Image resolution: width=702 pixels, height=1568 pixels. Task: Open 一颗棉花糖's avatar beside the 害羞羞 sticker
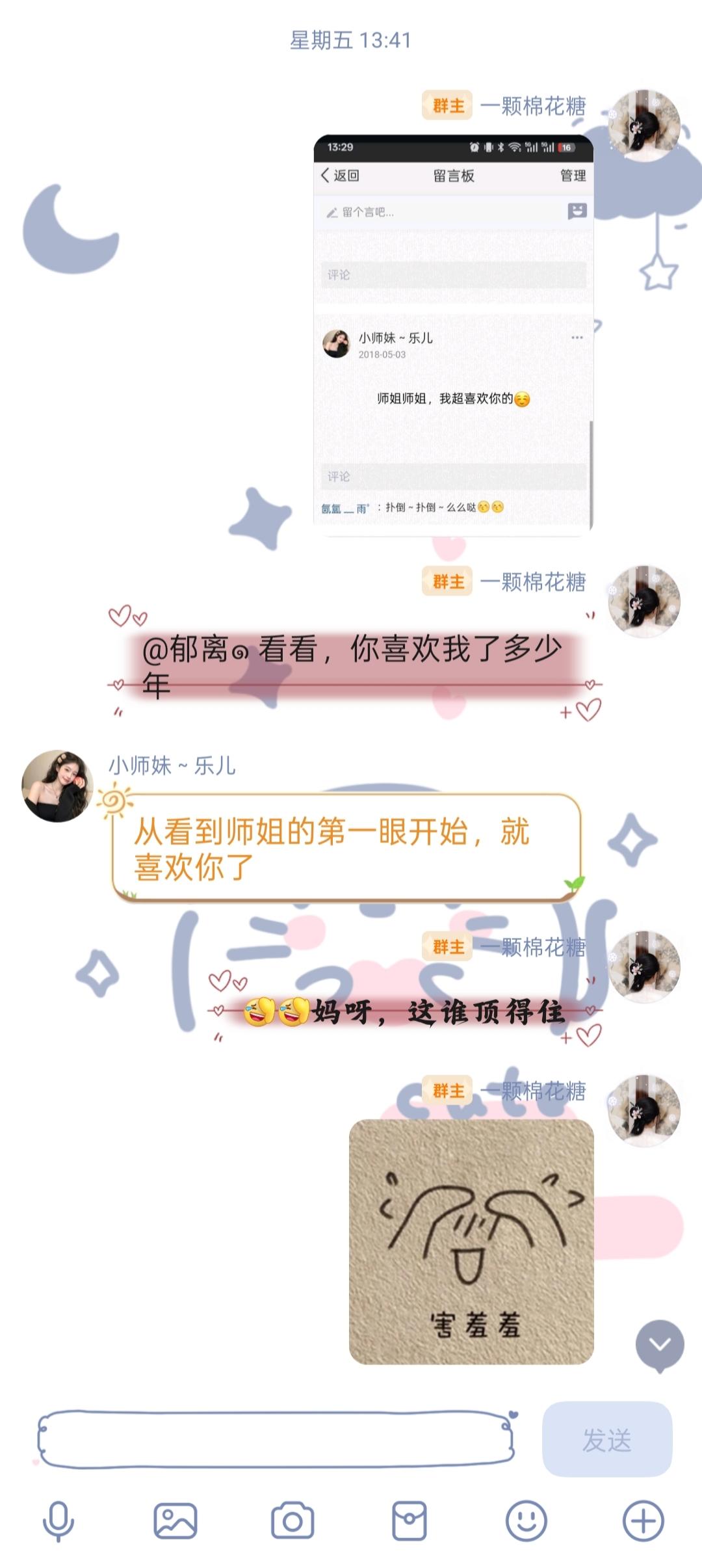(x=643, y=1110)
